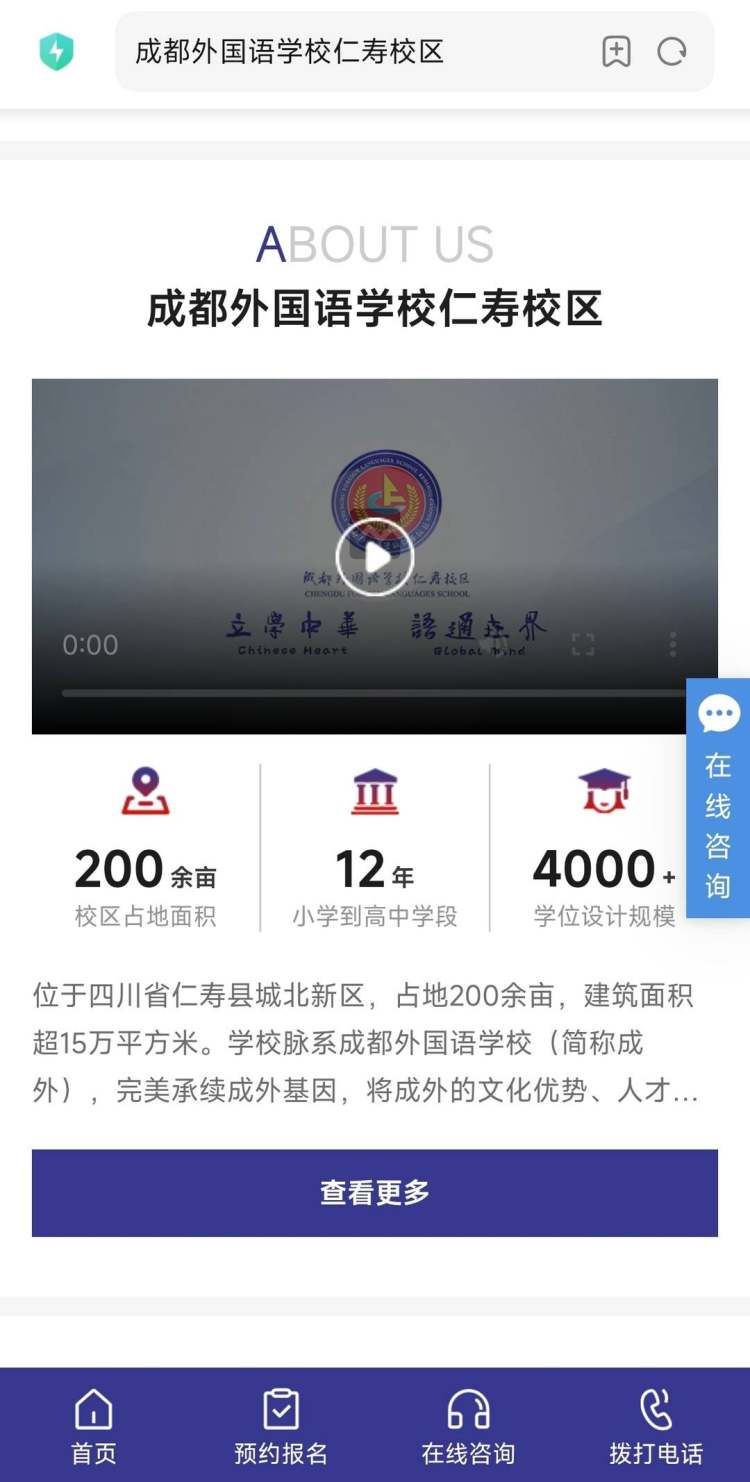This screenshot has height=1482, width=750.
Task: Open the video's three-dot options menu
Action: (673, 645)
